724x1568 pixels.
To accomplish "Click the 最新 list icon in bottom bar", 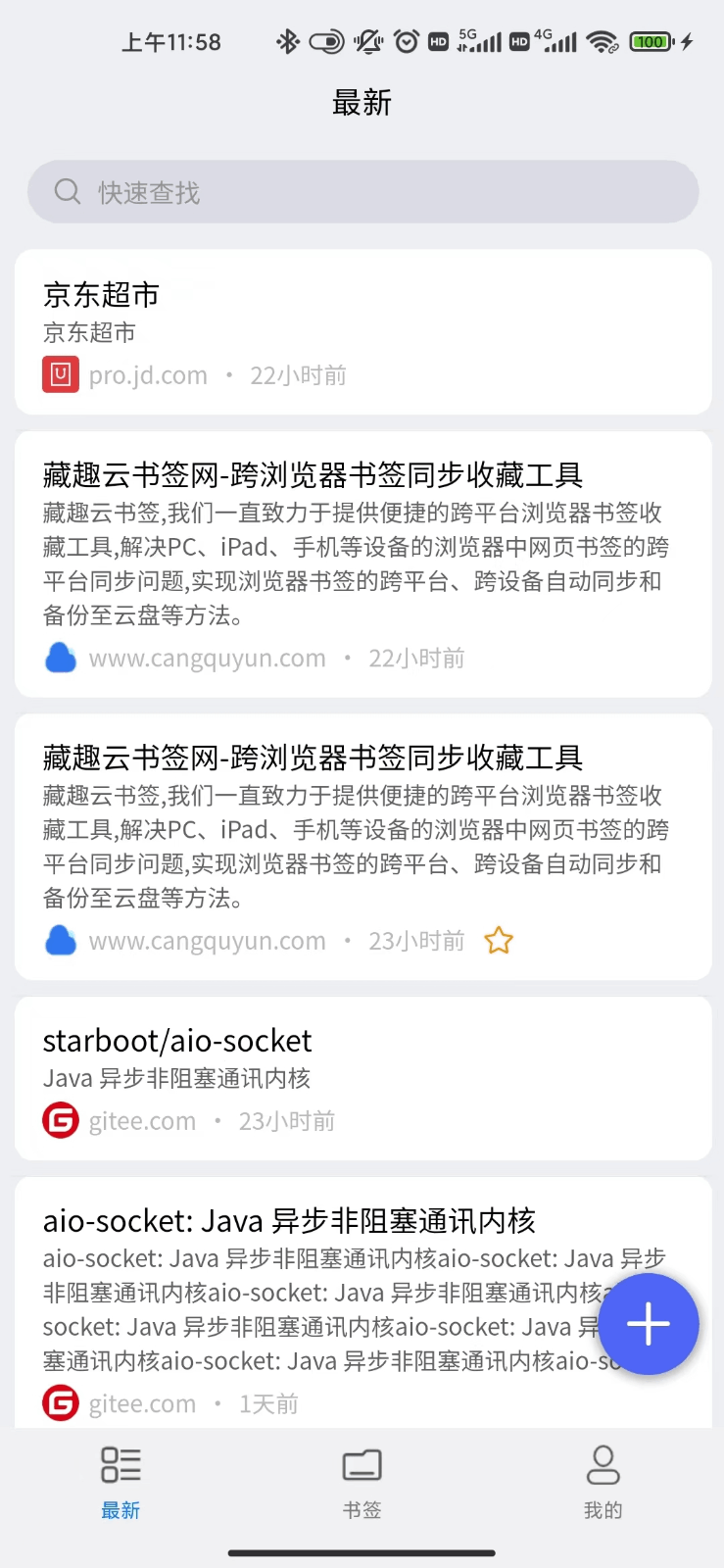I will [x=121, y=1465].
